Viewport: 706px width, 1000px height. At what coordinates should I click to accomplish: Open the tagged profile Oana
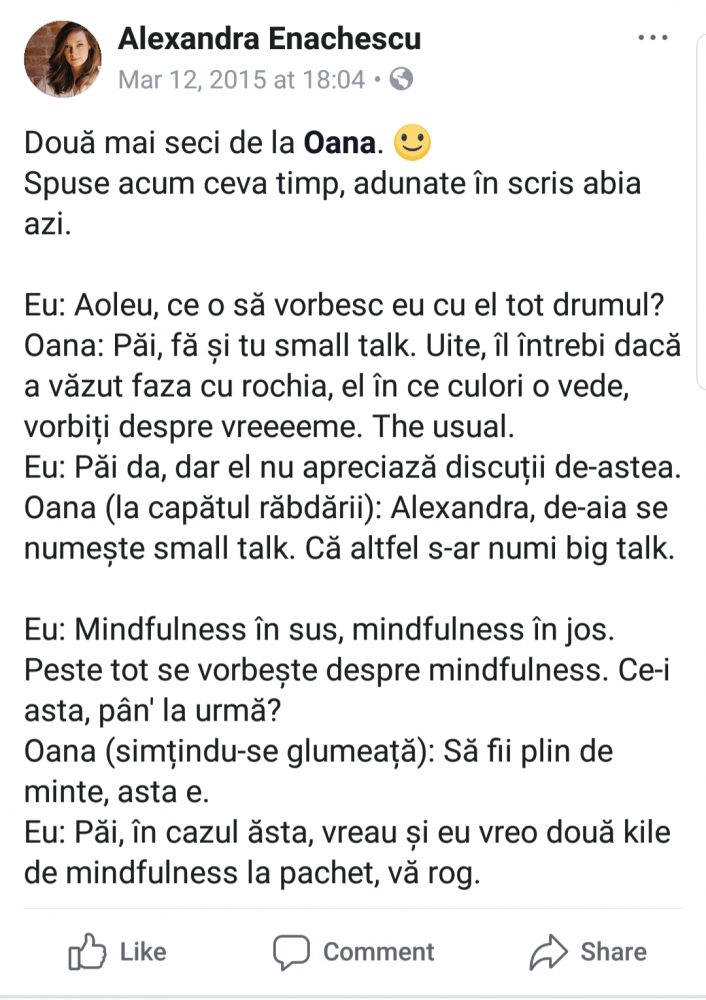339,146
